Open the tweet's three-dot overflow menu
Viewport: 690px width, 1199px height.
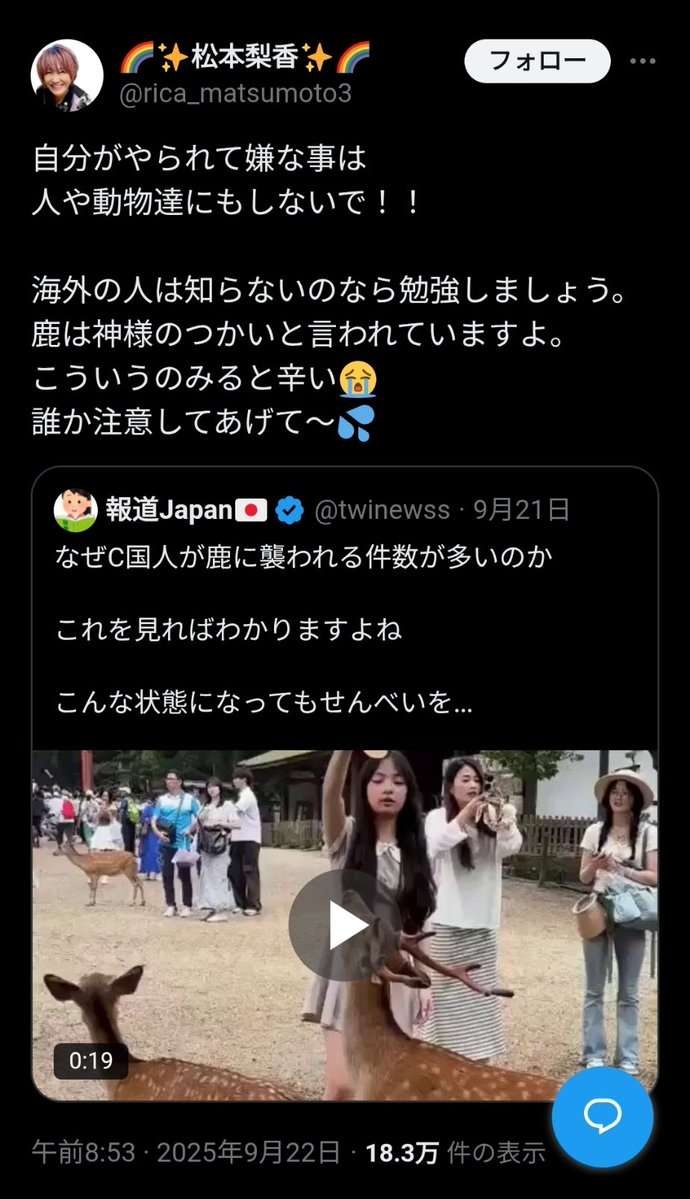pyautogui.click(x=642, y=61)
